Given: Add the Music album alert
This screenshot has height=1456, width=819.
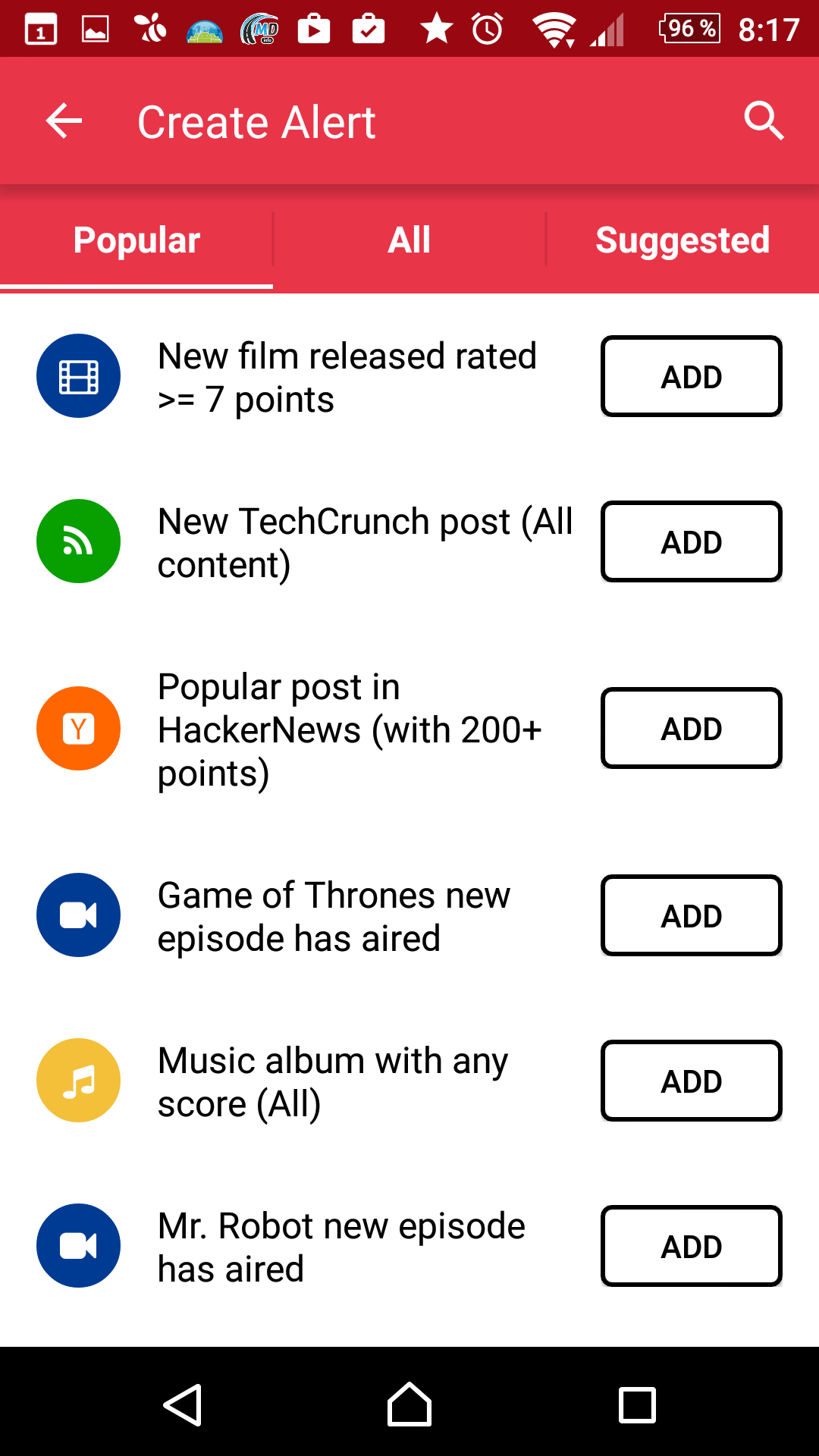Looking at the screenshot, I should 691,1081.
